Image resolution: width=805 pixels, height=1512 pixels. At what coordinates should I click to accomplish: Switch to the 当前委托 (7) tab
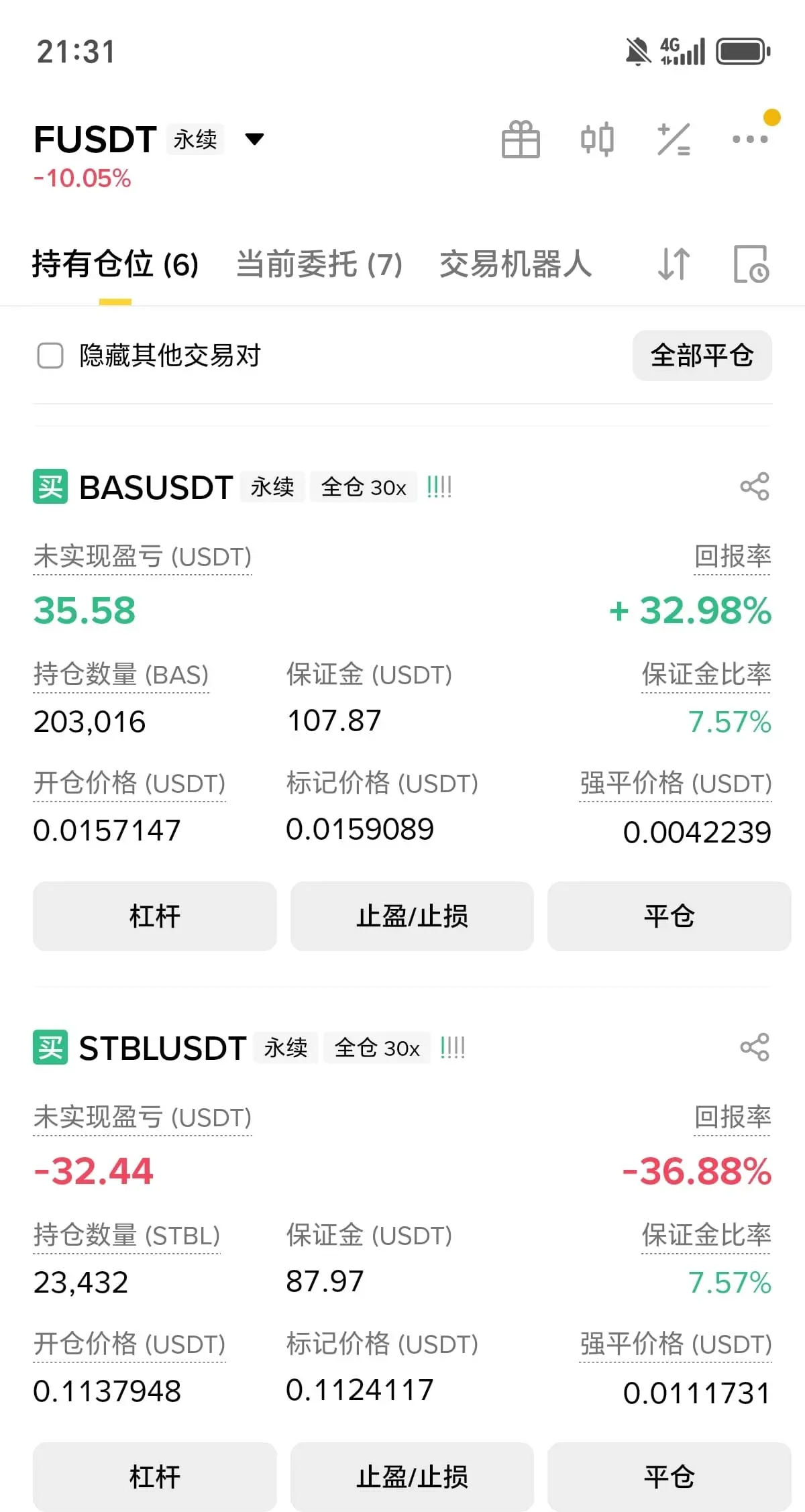click(x=319, y=264)
